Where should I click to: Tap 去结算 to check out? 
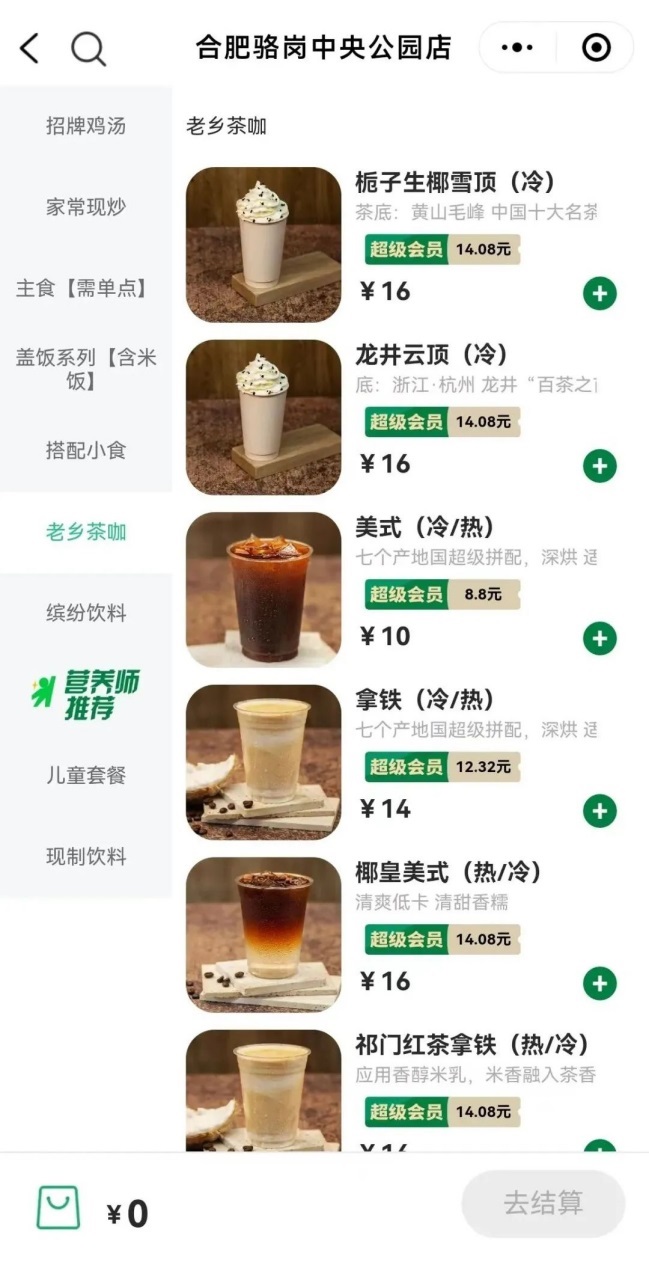click(543, 1203)
